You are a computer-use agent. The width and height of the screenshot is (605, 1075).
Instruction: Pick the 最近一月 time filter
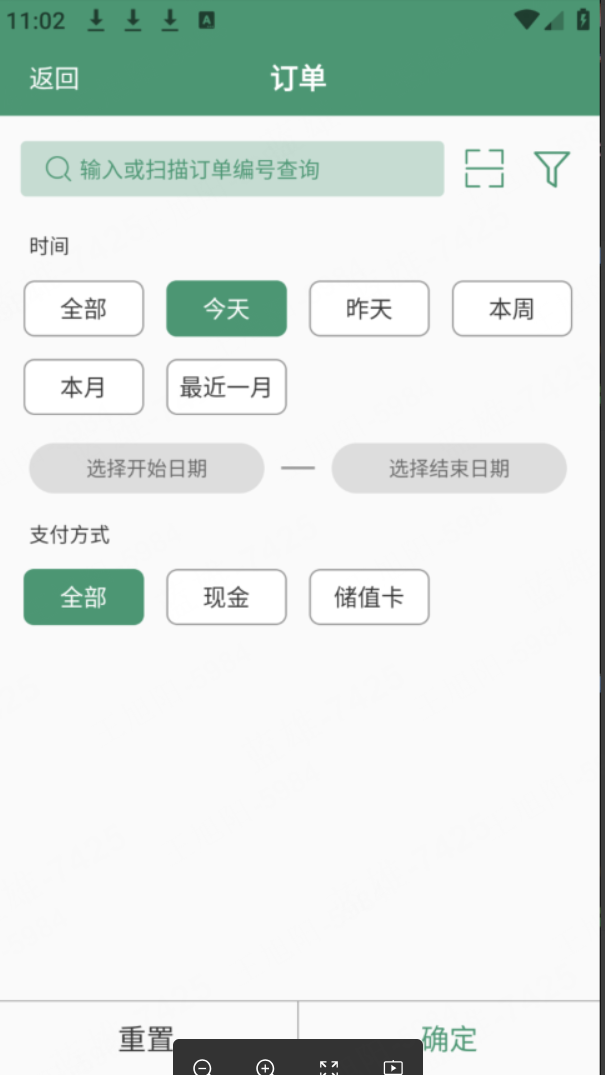click(226, 387)
